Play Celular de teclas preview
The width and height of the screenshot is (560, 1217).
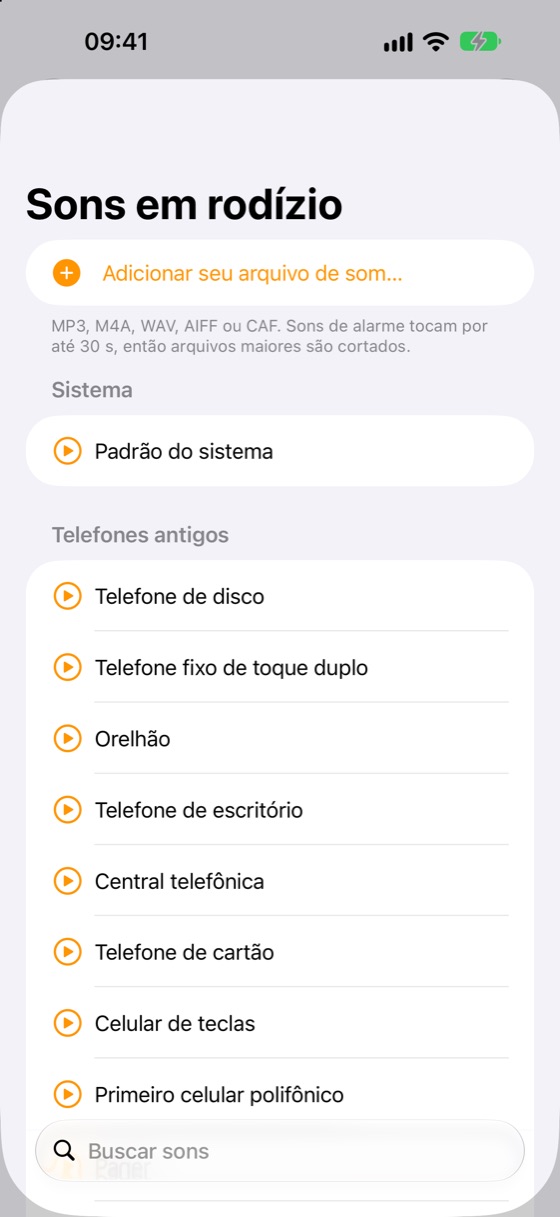click(x=67, y=1023)
